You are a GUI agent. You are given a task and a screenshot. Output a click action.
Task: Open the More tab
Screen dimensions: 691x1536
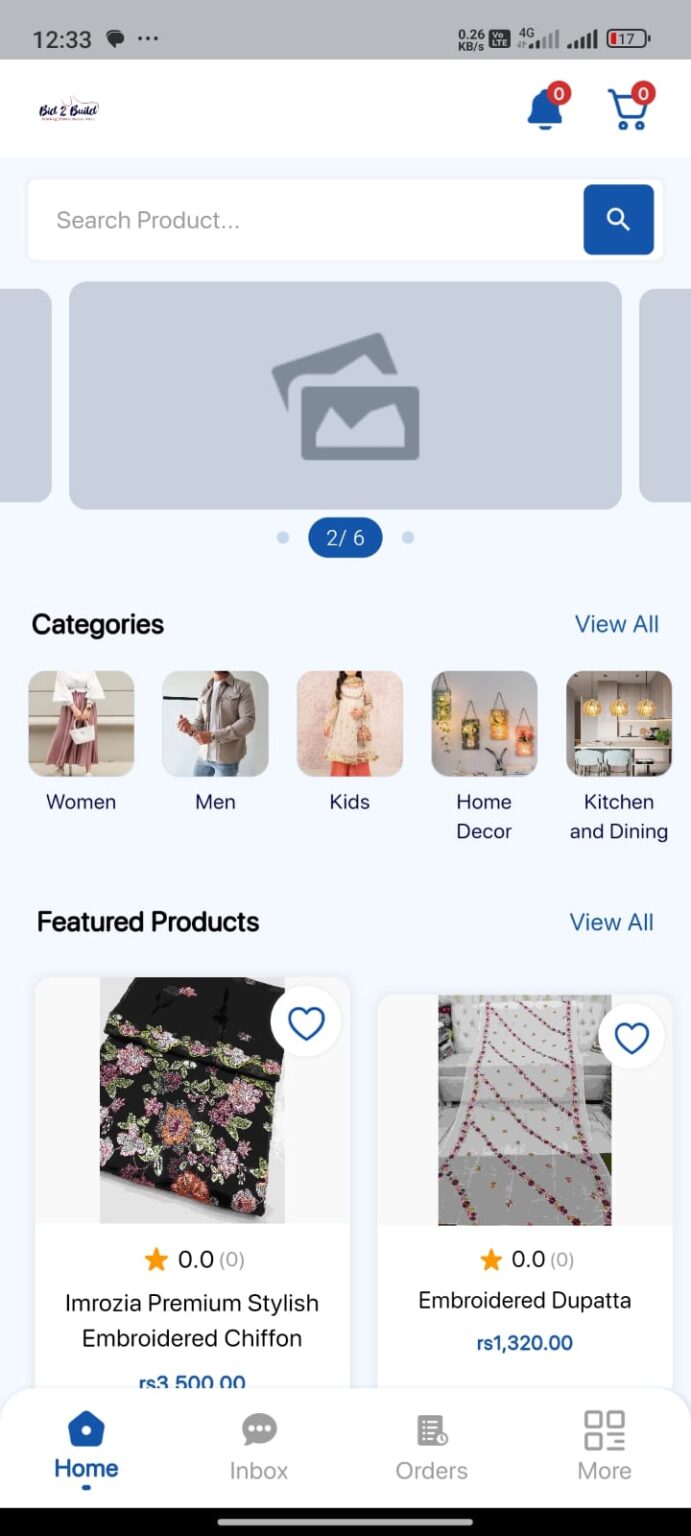[604, 1446]
